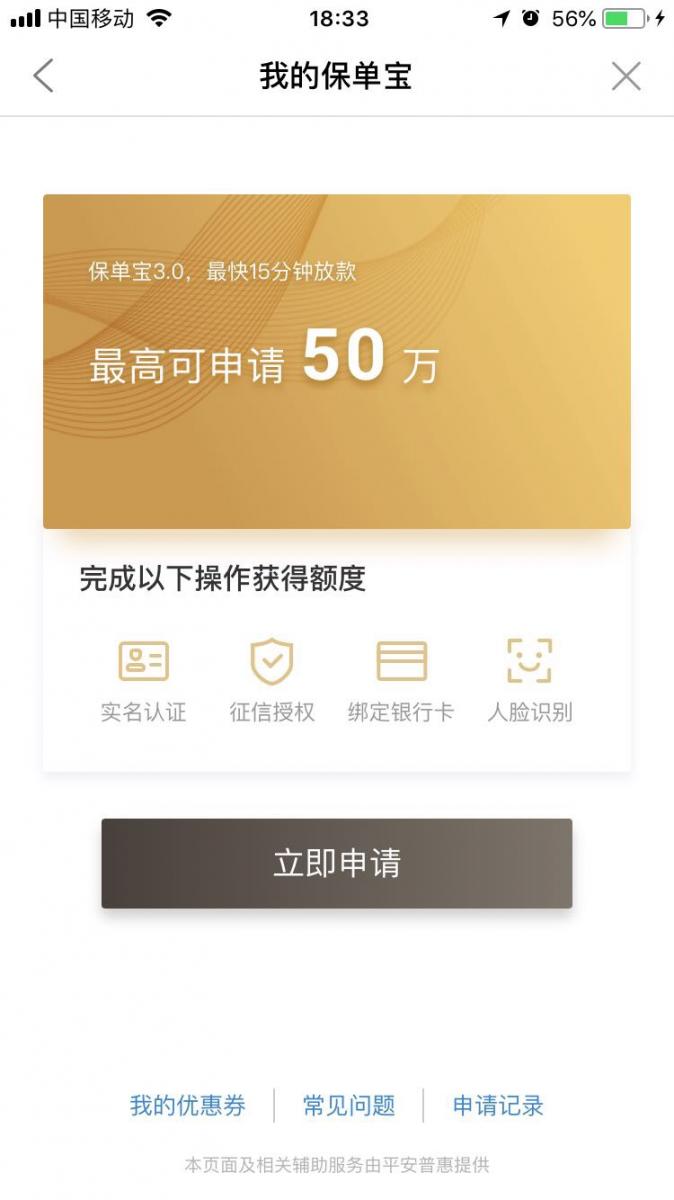View 申请记录
This screenshot has width=674, height=1200.
pyautogui.click(x=498, y=1105)
